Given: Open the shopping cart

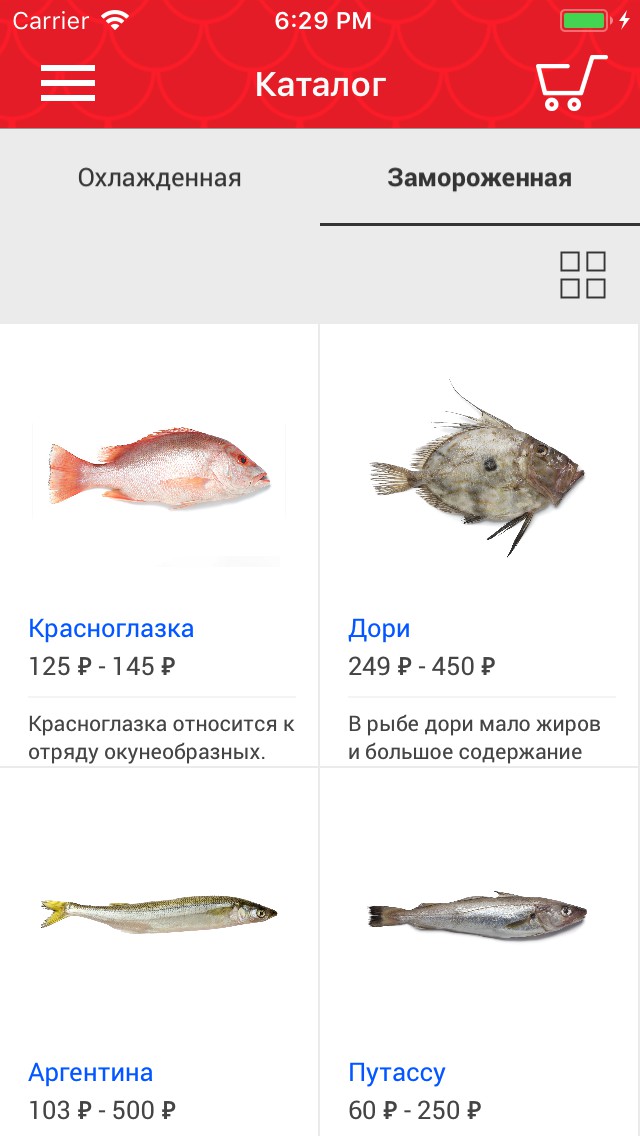Looking at the screenshot, I should 571,83.
